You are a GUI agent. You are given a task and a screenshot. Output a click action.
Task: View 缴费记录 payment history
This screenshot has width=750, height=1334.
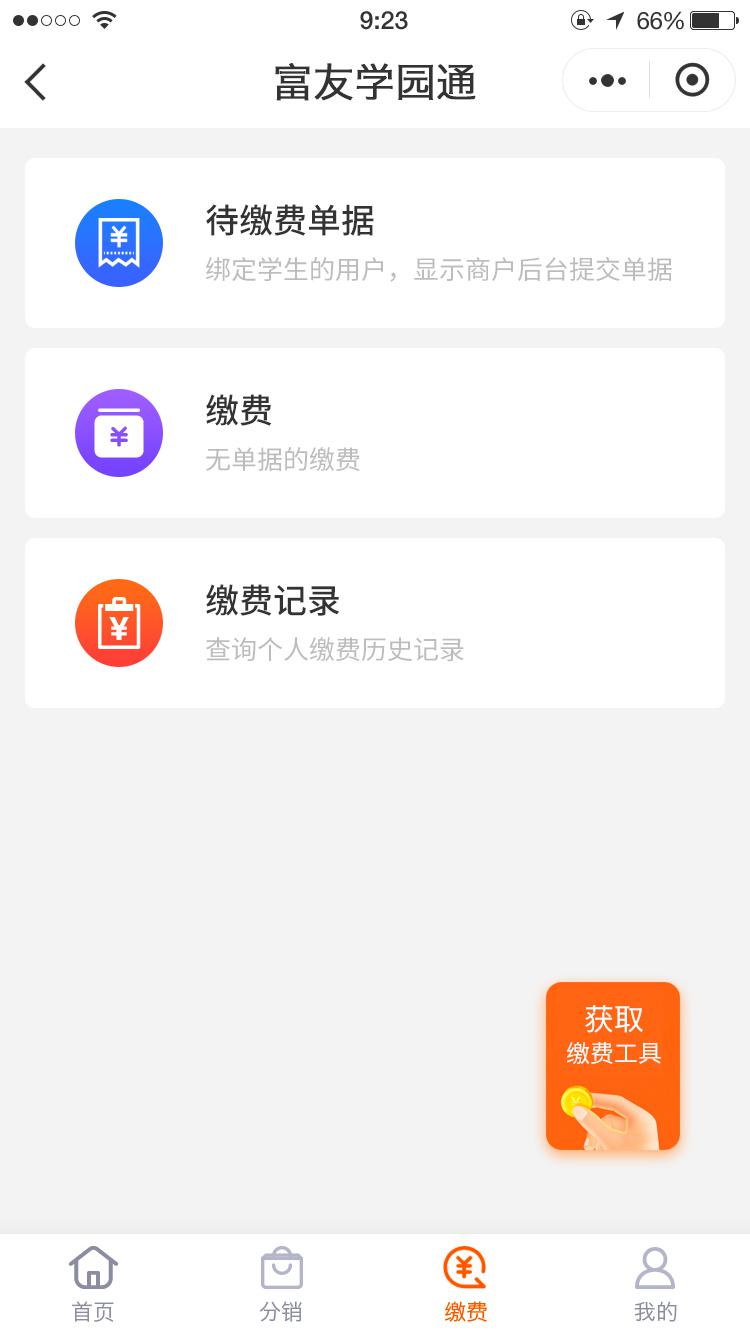click(x=375, y=623)
